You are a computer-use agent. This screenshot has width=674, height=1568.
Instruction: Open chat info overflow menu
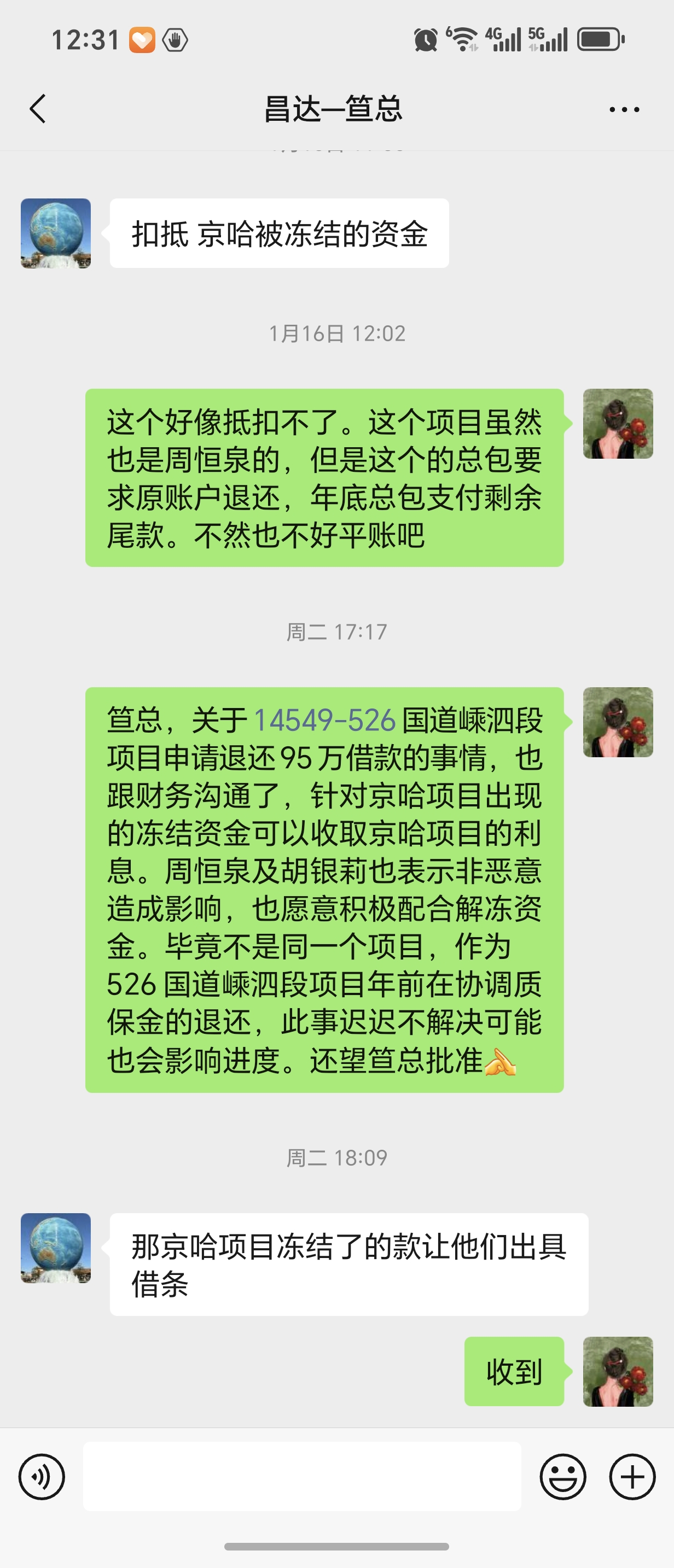tap(624, 109)
